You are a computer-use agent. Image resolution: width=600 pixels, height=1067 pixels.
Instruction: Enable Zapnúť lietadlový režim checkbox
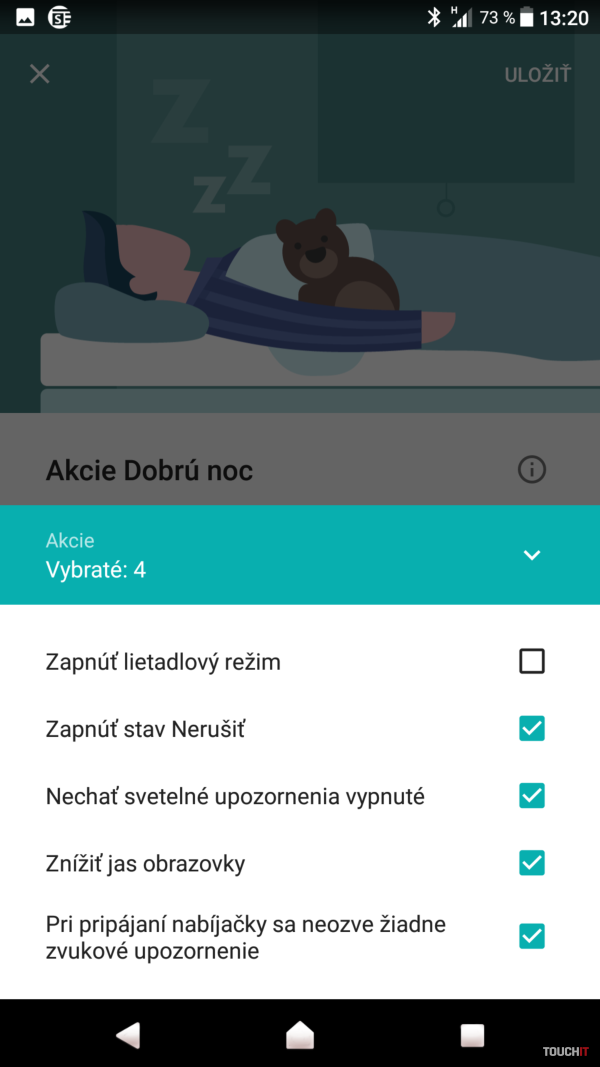532,661
